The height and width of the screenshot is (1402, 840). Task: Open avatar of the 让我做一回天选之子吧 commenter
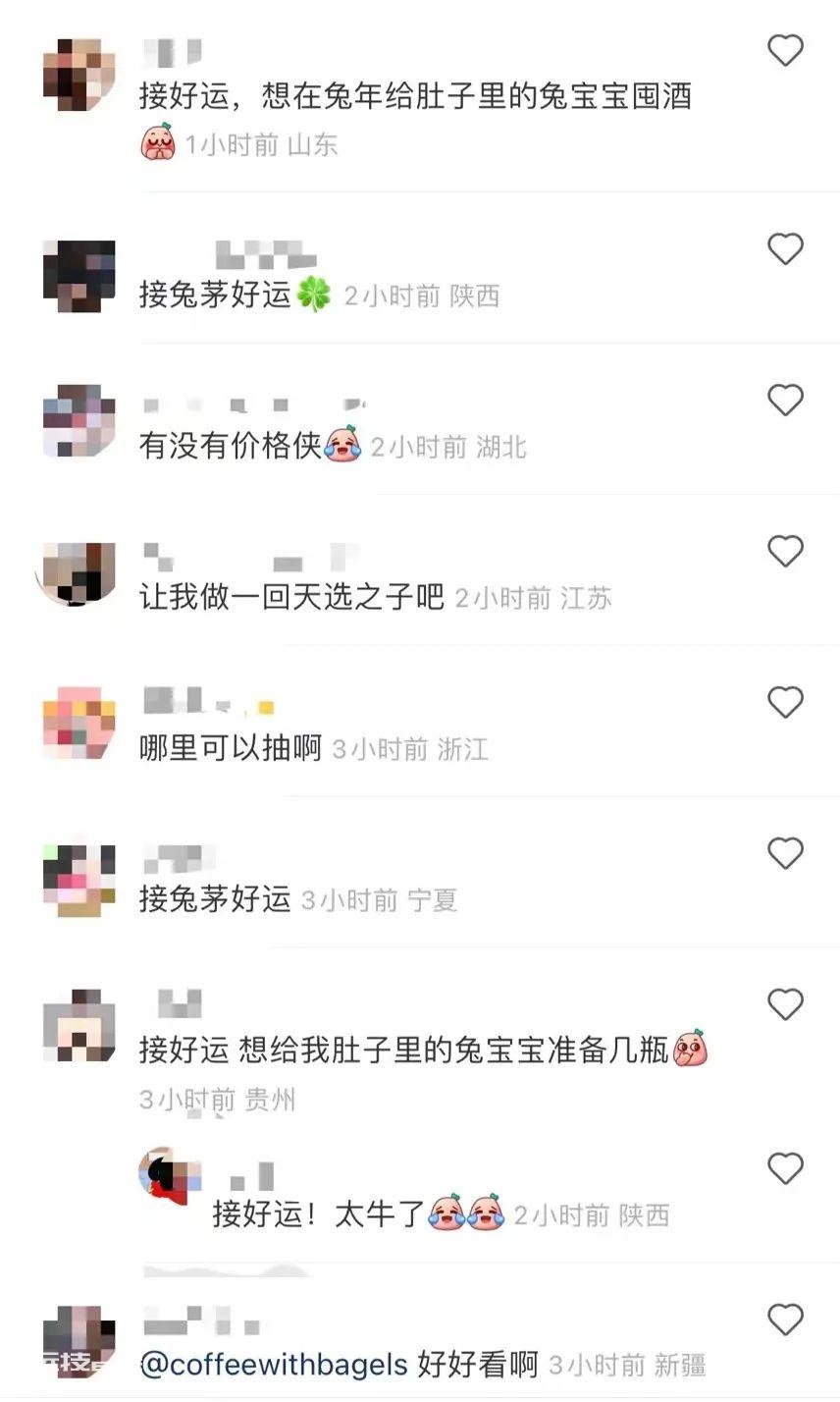tap(77, 572)
